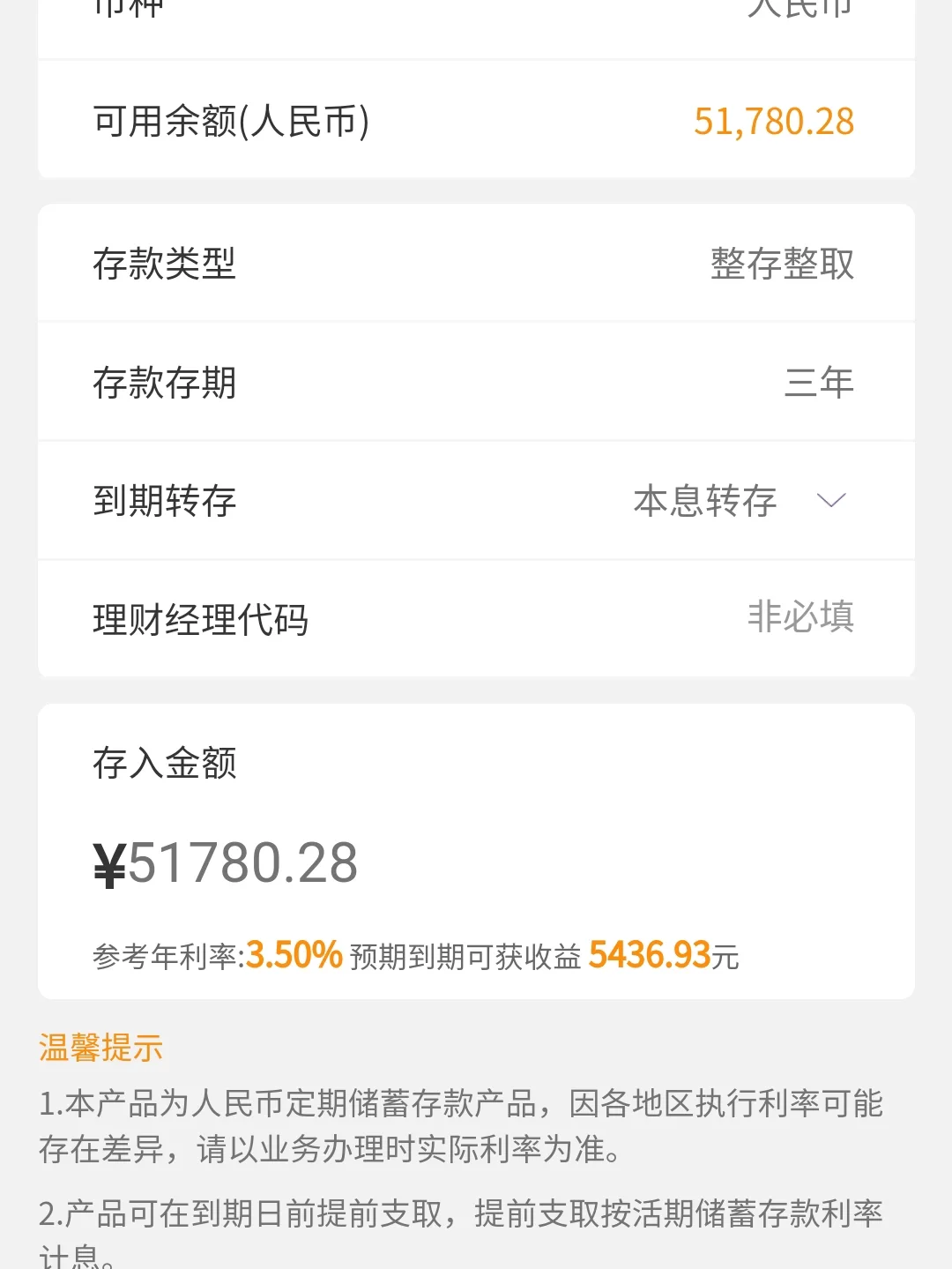Tap the available balance 51,780.28
The width and height of the screenshot is (952, 1269).
[x=774, y=121]
